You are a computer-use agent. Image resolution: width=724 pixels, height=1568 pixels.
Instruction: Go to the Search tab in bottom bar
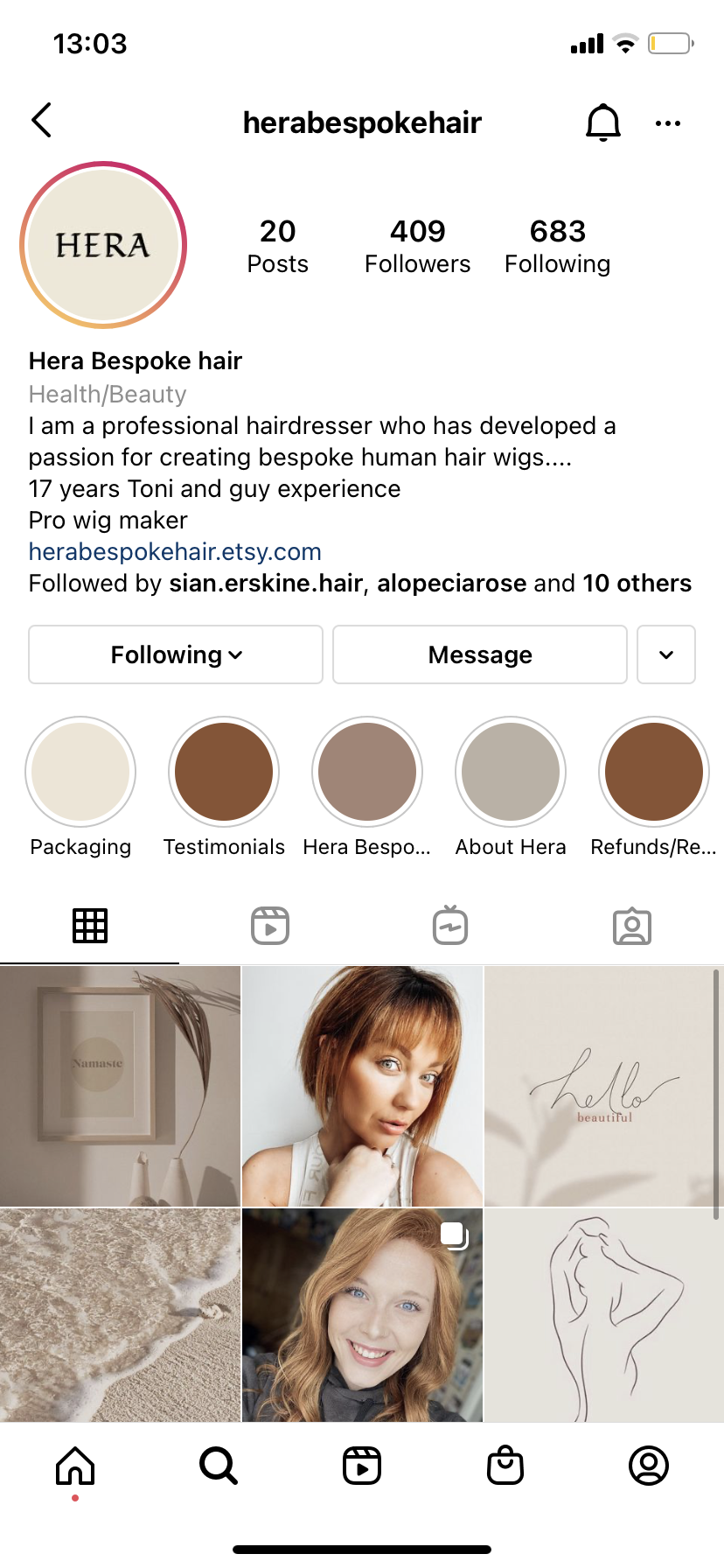[219, 1466]
